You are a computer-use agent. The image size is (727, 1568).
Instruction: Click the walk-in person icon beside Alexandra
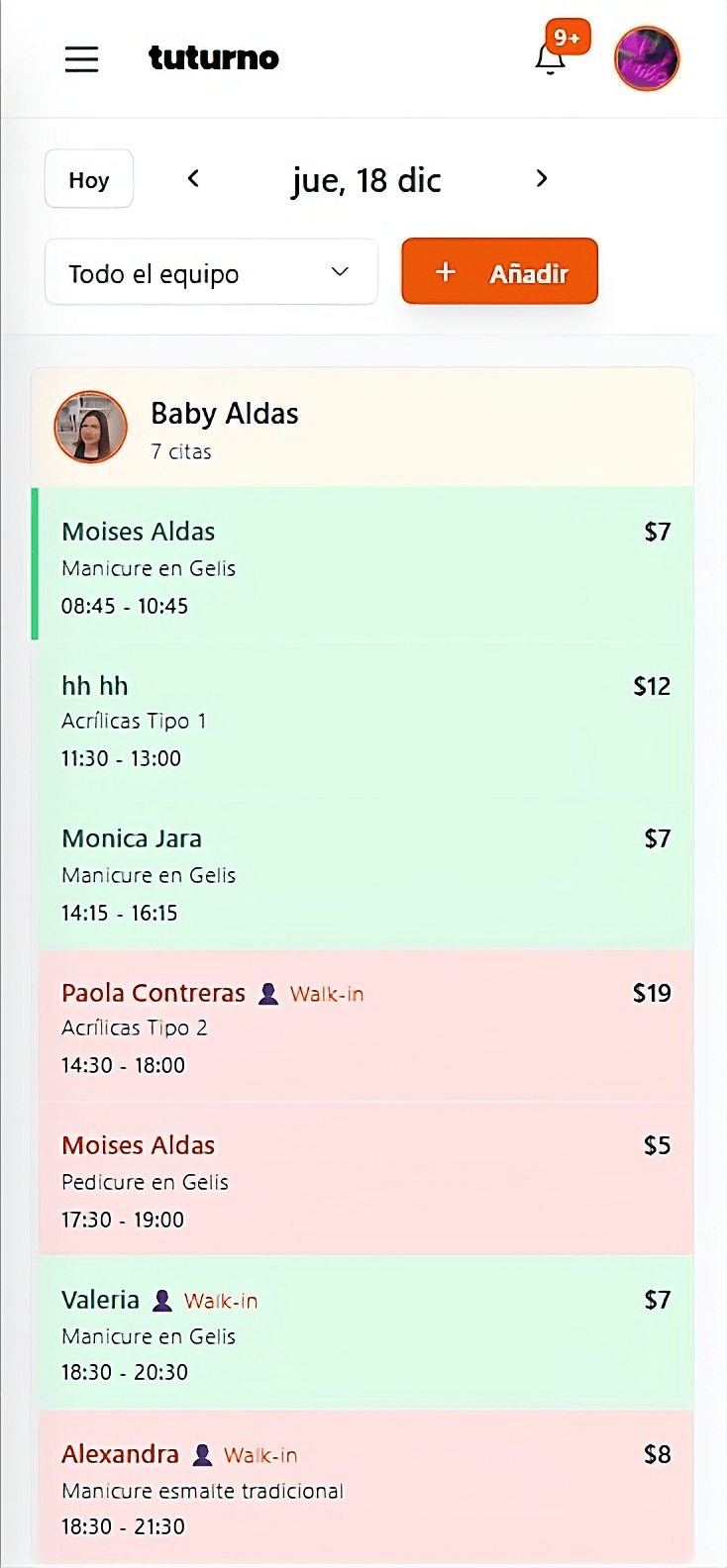(200, 1453)
